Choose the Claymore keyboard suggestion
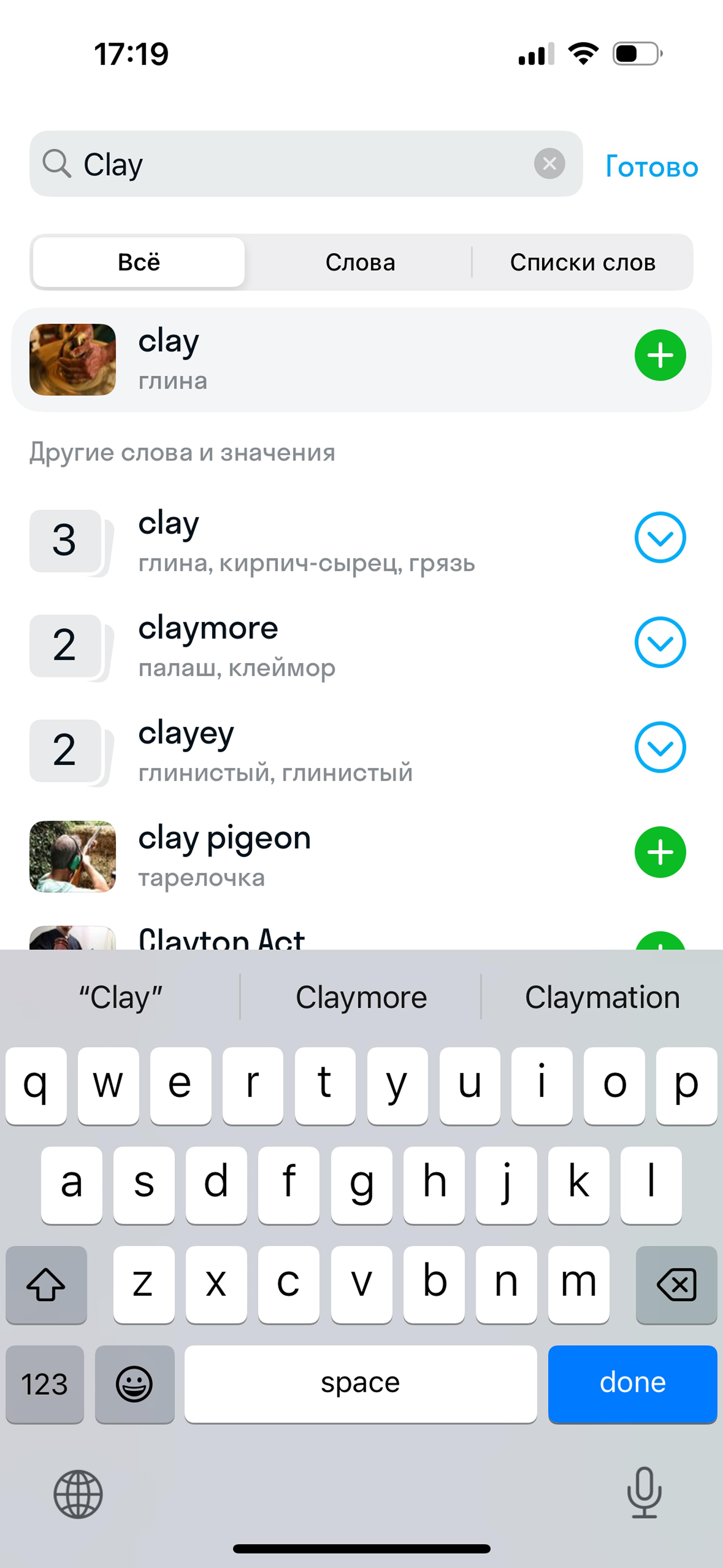Screen dimensions: 723x1568 tap(361, 997)
